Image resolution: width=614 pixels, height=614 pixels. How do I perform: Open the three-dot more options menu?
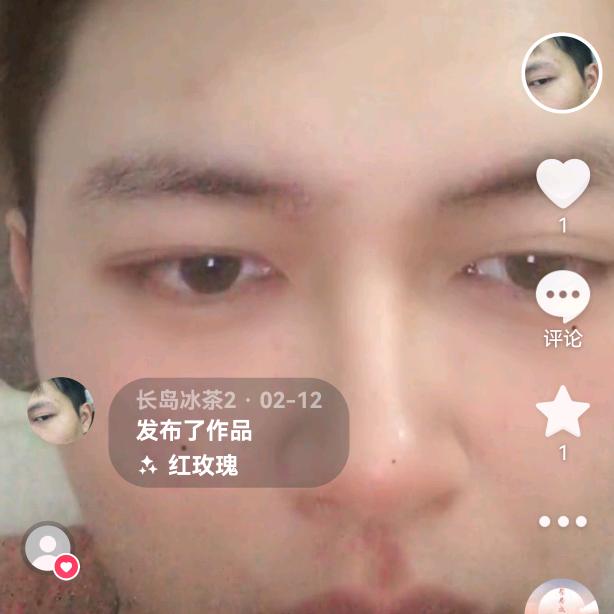562,521
